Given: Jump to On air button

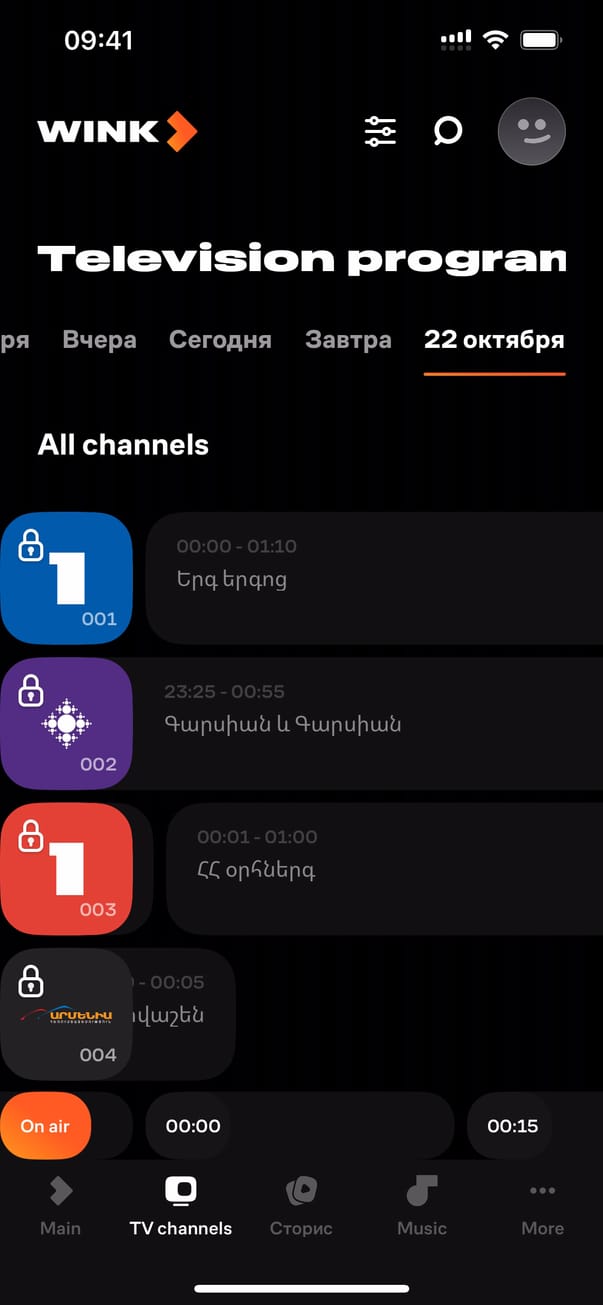Looking at the screenshot, I should [45, 1126].
